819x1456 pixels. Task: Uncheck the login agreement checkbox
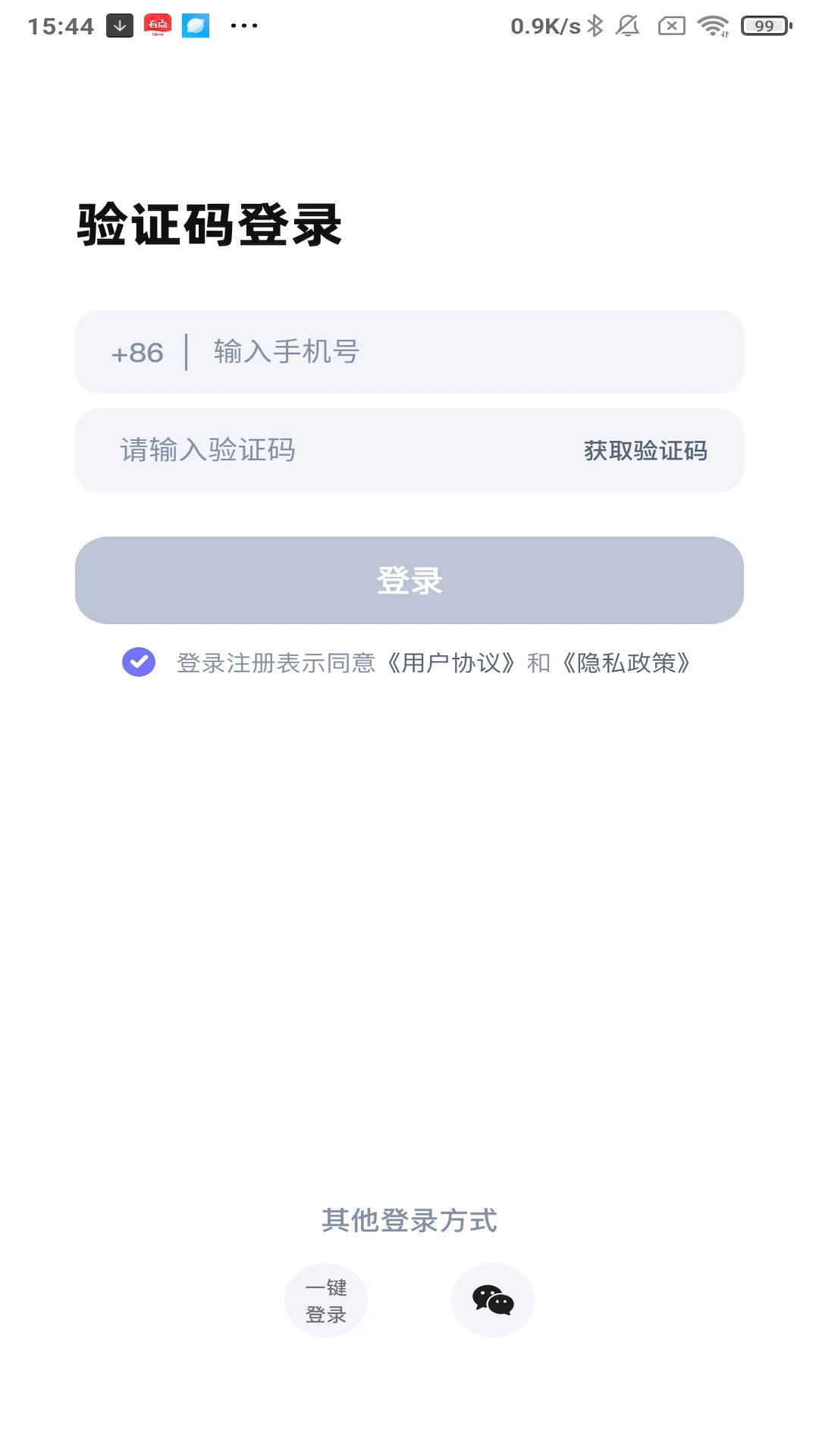pyautogui.click(x=137, y=662)
